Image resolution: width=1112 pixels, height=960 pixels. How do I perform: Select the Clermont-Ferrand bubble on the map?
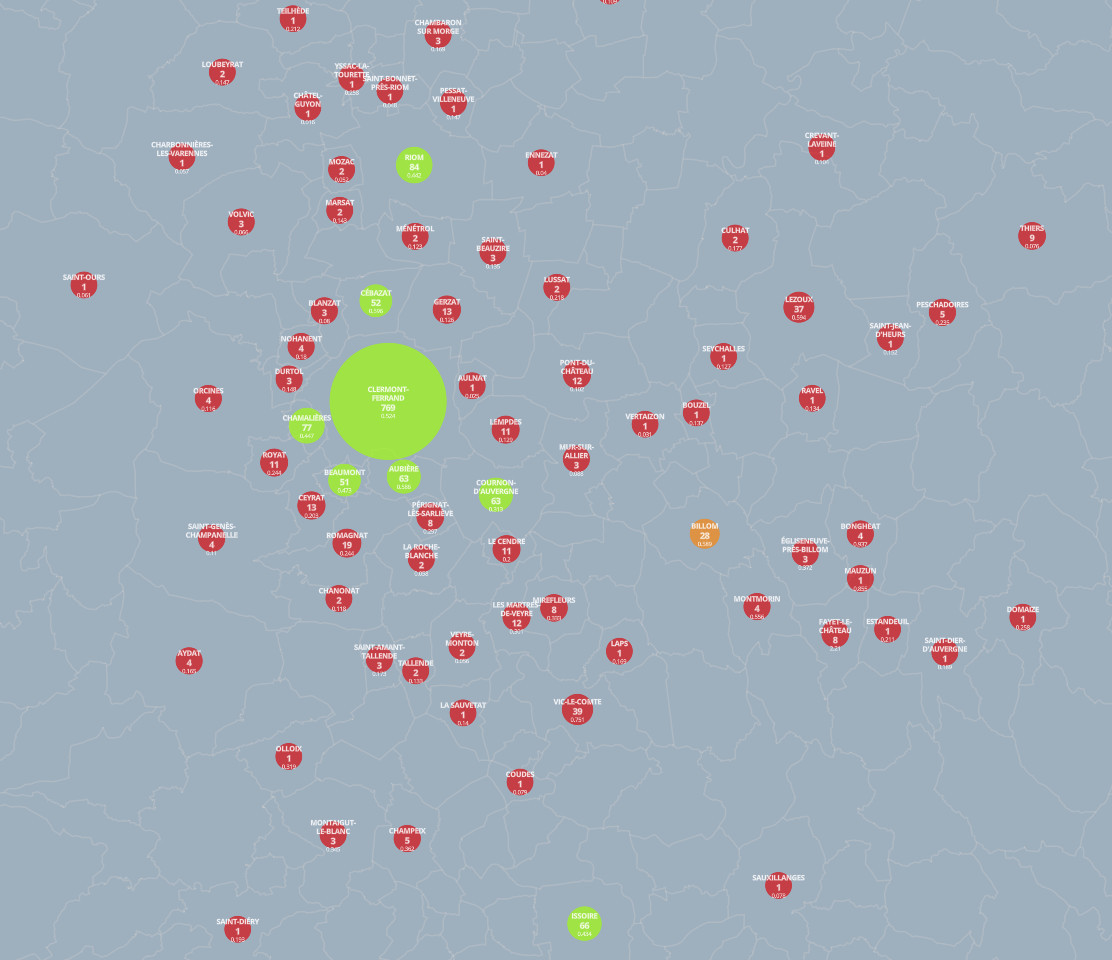click(x=387, y=402)
